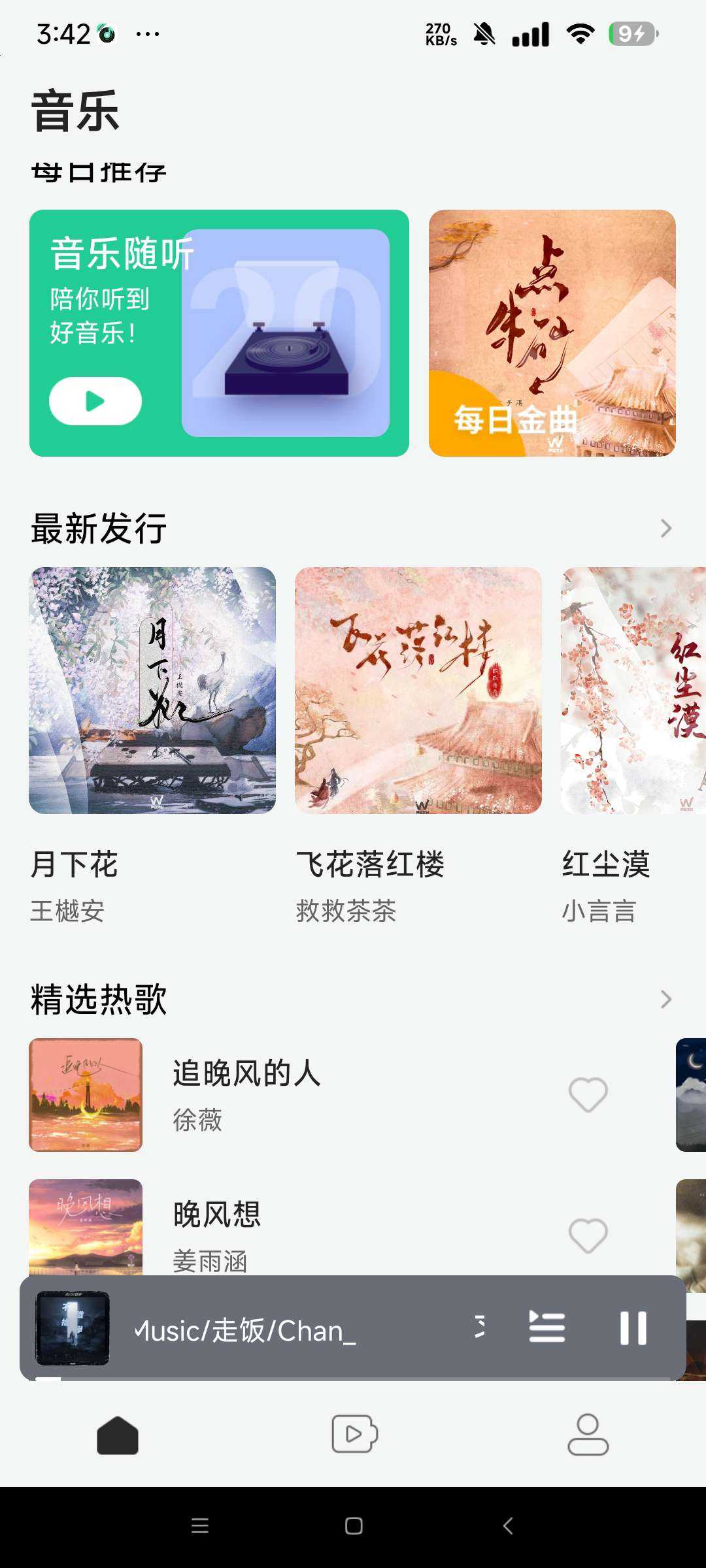Like the song 晚风想
The height and width of the screenshot is (1568, 706).
click(588, 1235)
